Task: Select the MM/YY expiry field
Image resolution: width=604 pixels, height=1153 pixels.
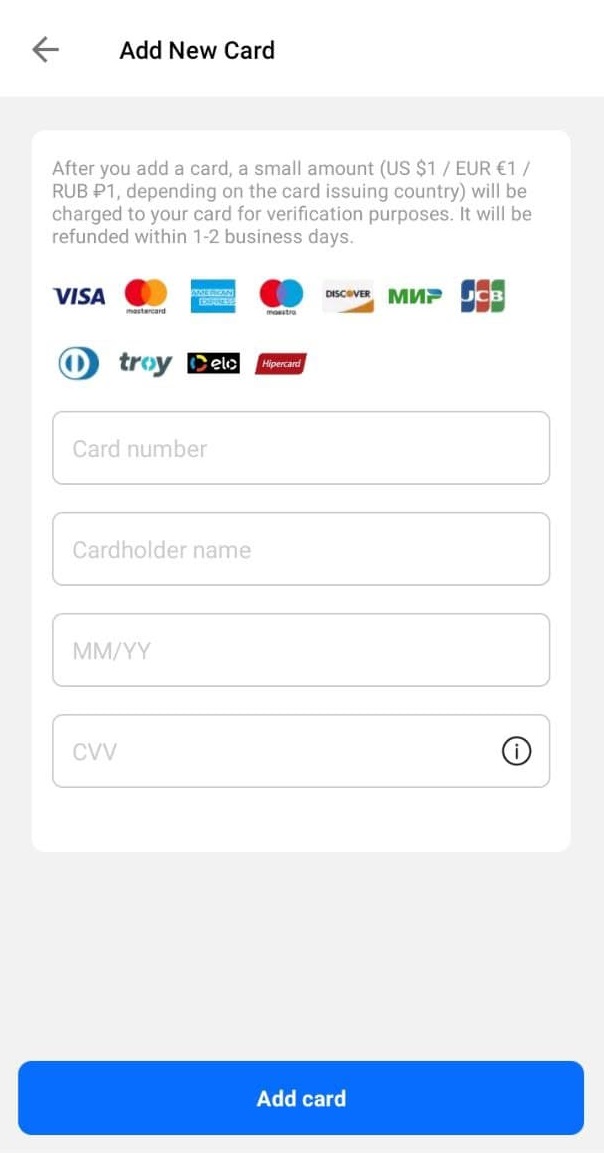Action: 301,650
